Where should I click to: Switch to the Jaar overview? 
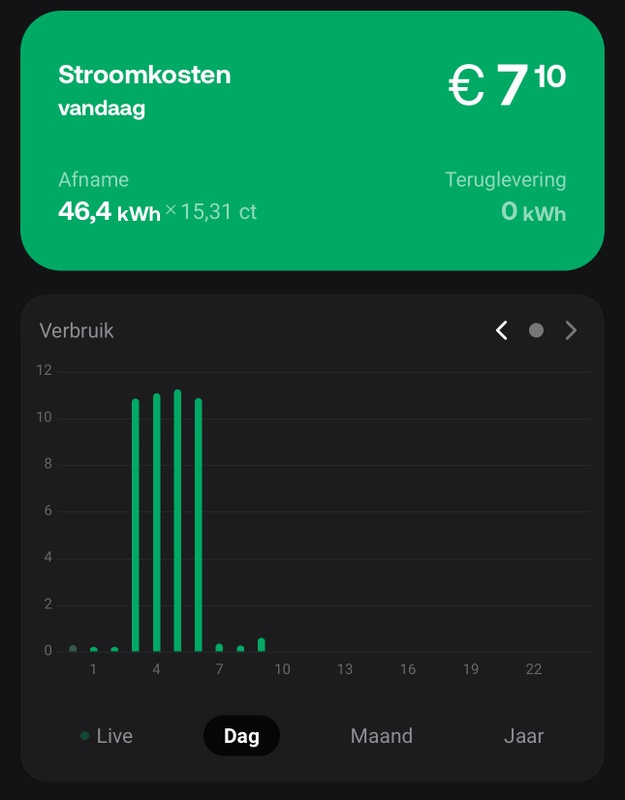523,736
